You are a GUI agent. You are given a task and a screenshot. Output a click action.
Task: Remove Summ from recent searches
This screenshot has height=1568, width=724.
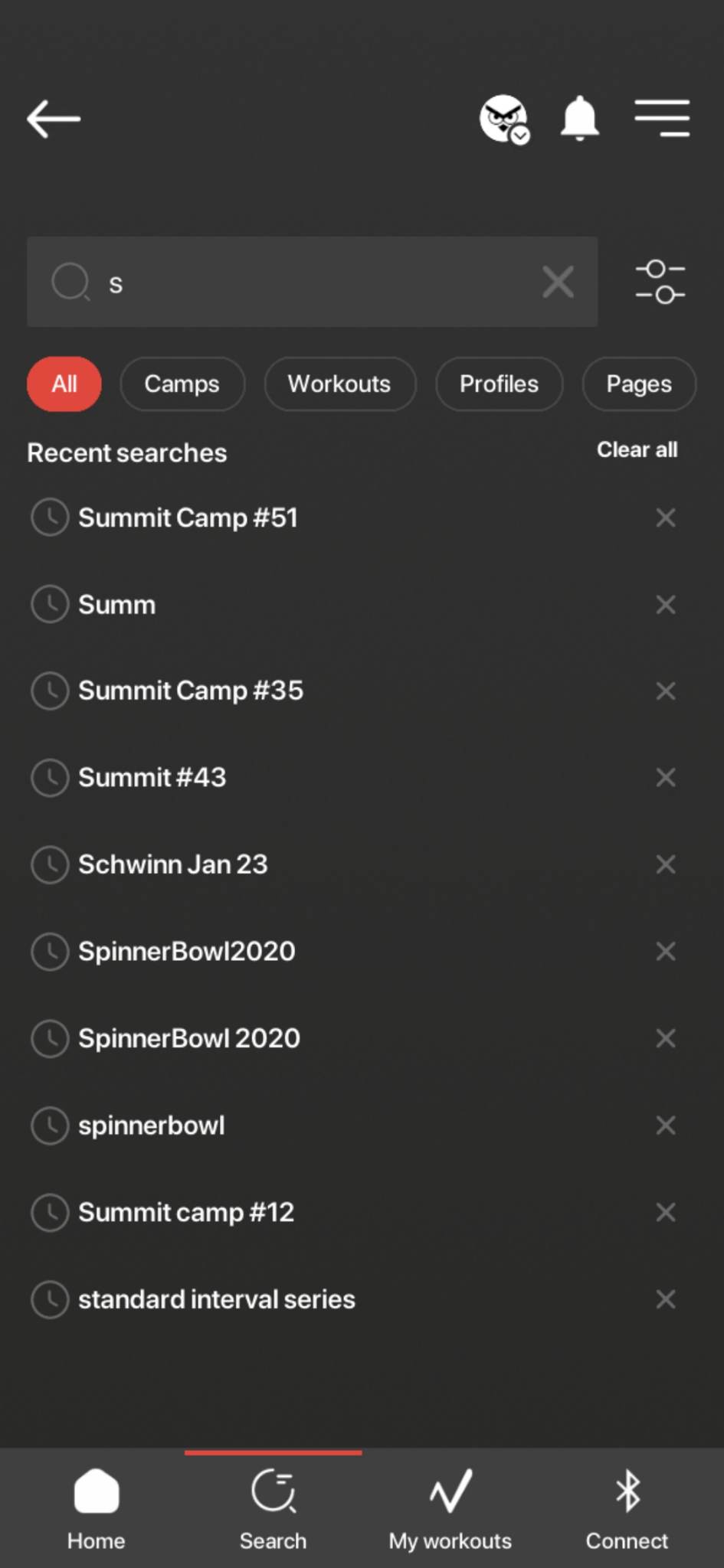[x=665, y=605]
